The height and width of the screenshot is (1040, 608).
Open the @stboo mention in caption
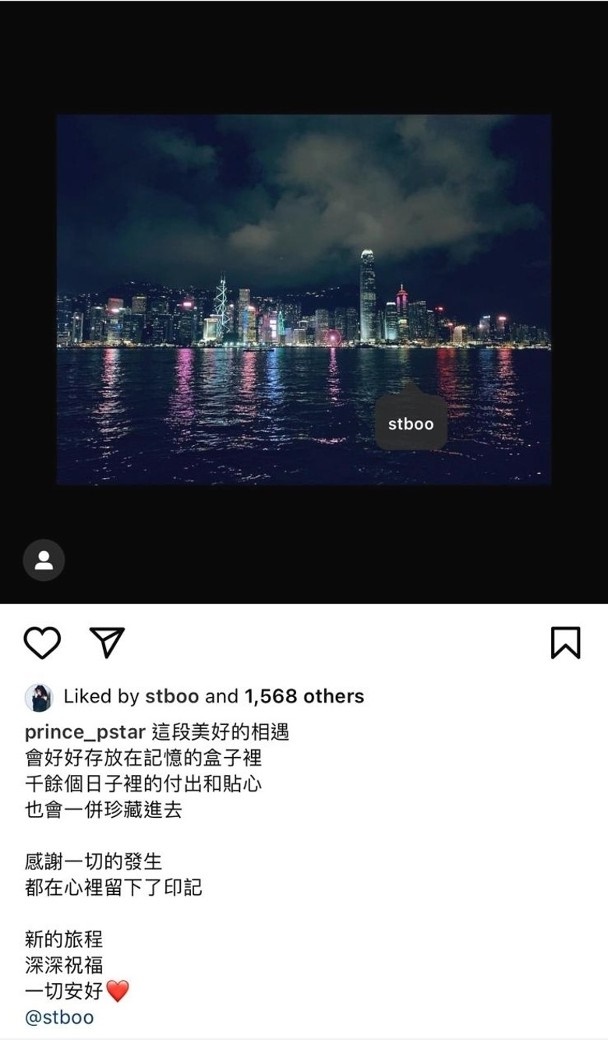(x=59, y=1018)
